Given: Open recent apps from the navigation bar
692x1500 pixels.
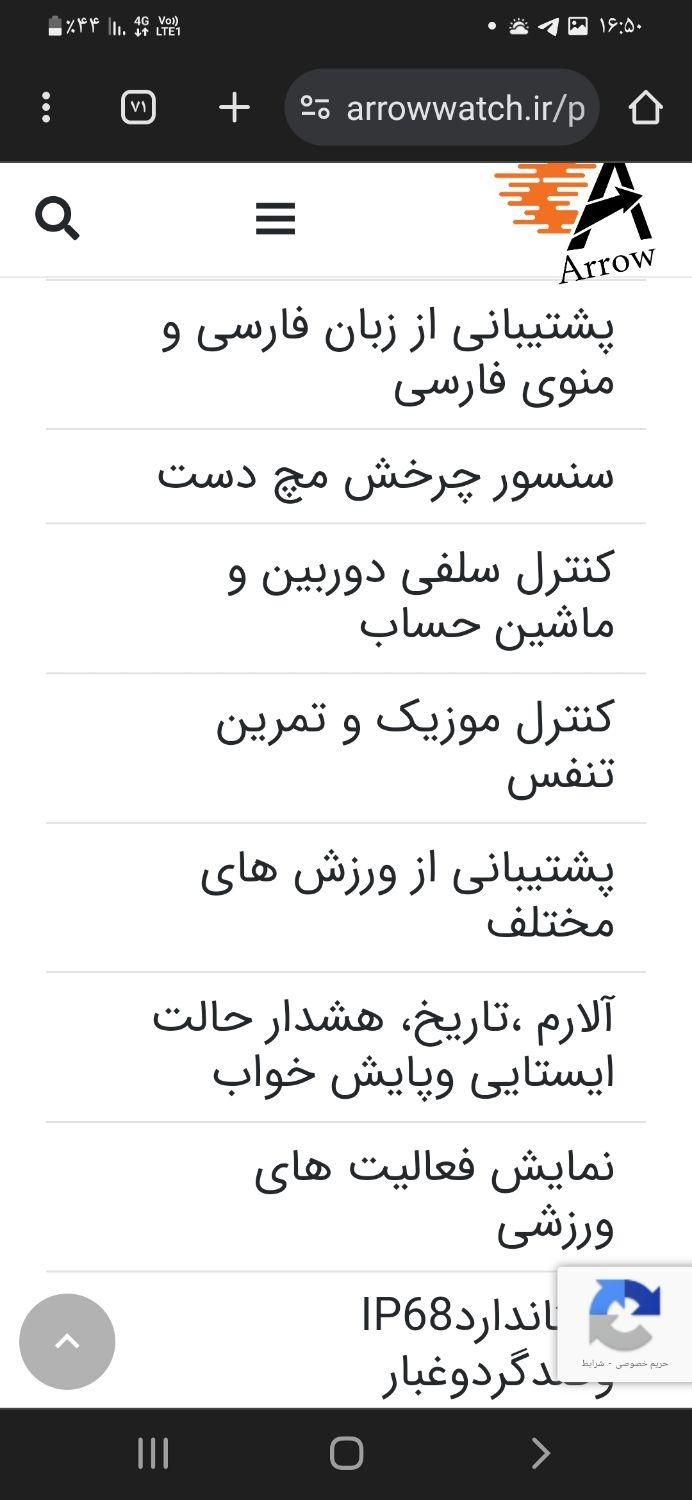Looking at the screenshot, I should click(153, 1453).
